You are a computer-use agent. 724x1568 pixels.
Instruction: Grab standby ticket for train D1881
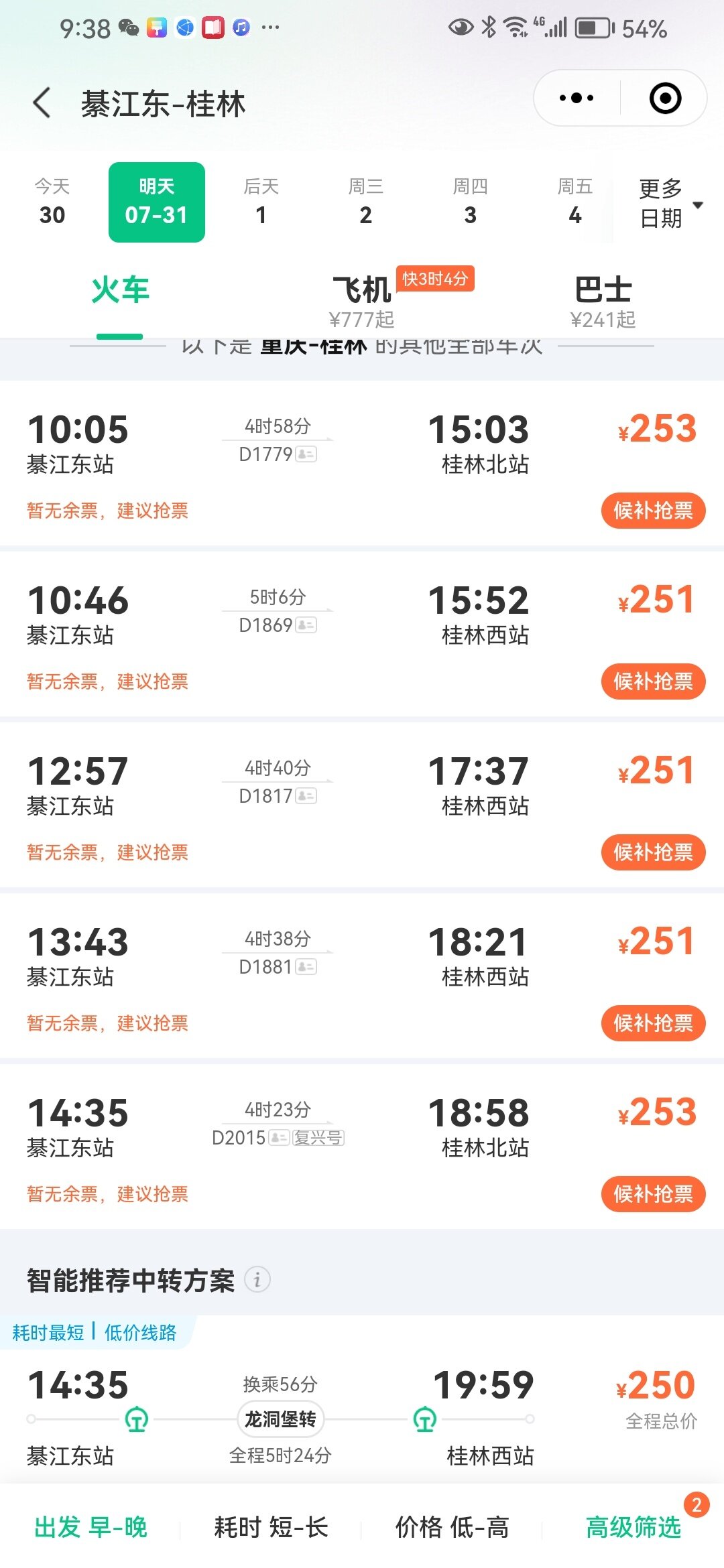point(653,1023)
